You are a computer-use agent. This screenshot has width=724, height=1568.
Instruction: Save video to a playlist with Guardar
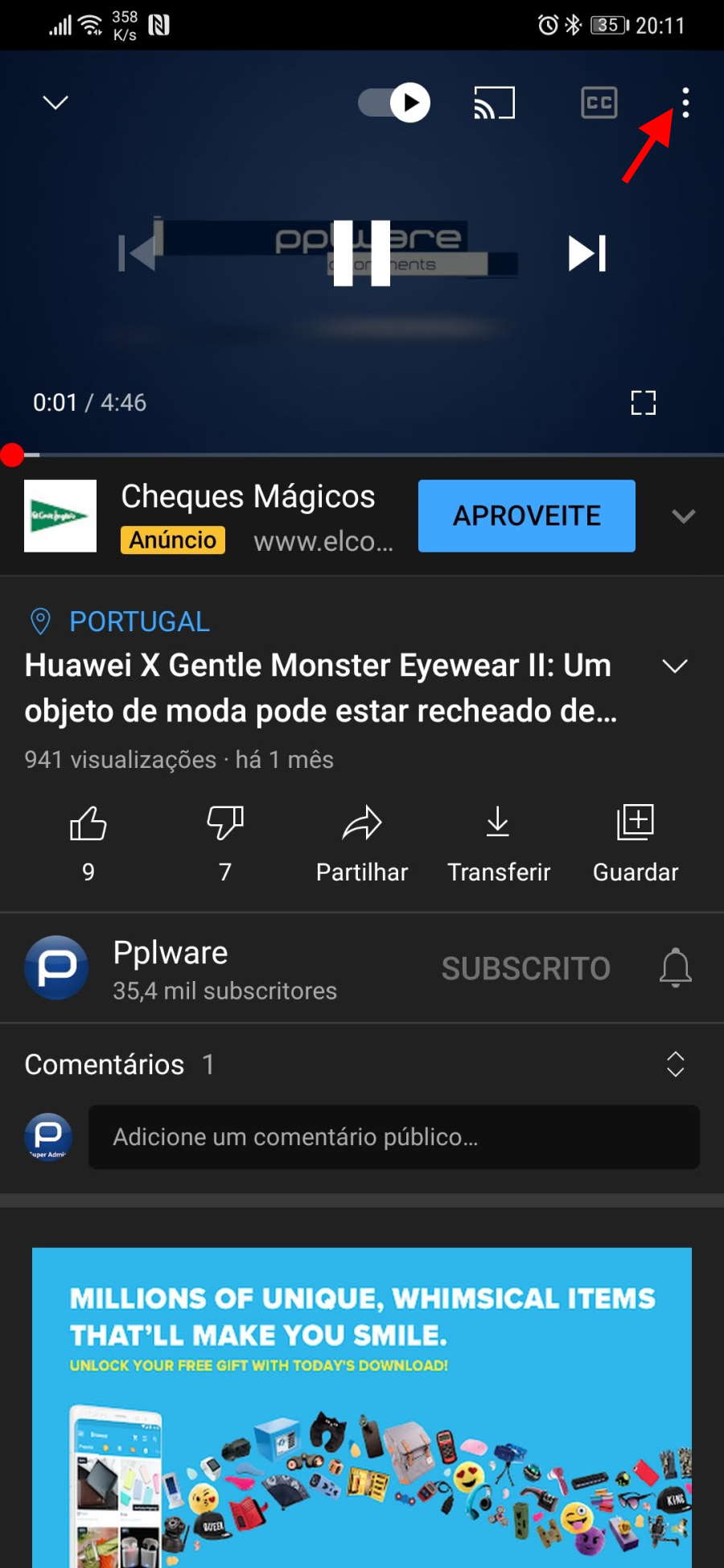pos(636,843)
